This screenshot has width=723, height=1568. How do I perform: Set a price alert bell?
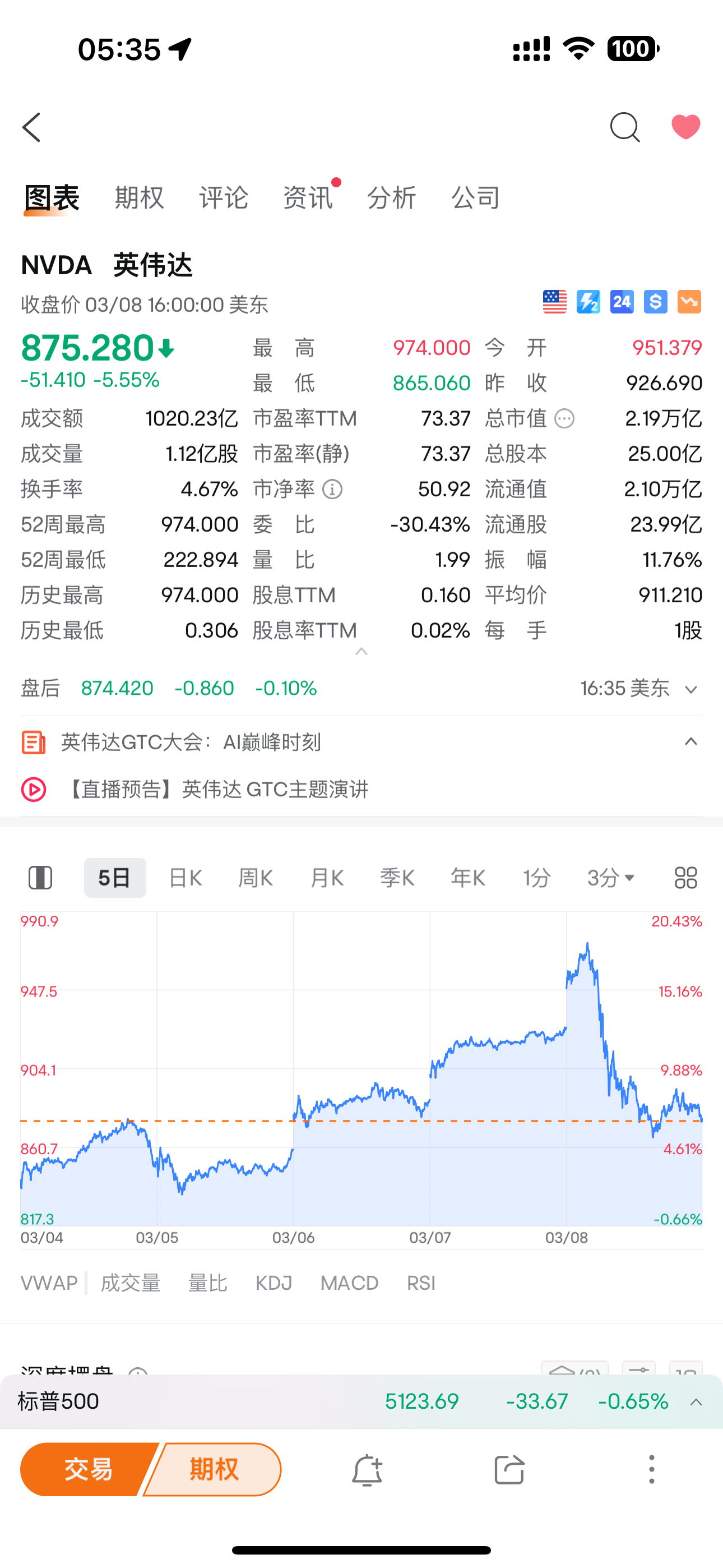point(367,1469)
